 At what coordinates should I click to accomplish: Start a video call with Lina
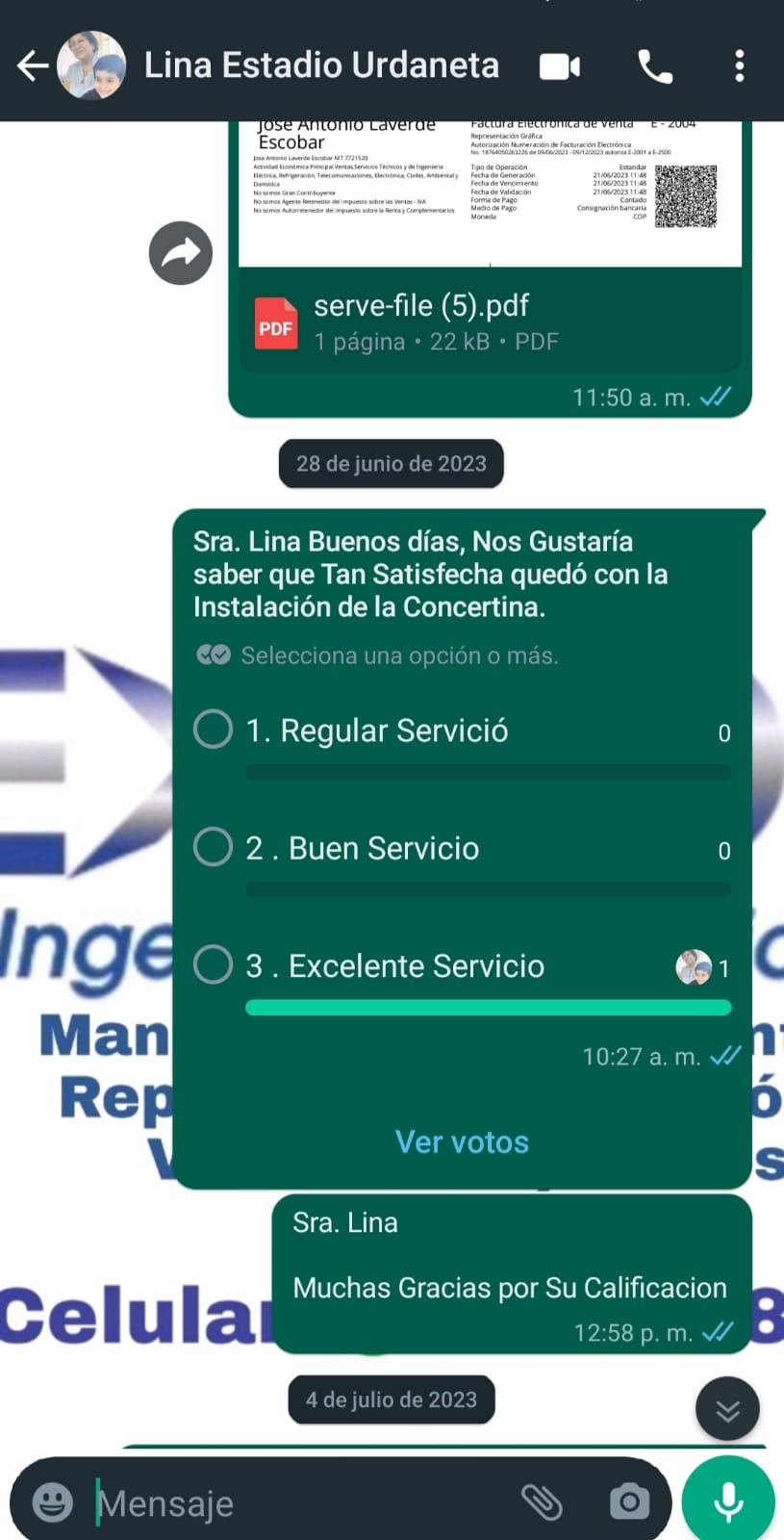(x=560, y=66)
